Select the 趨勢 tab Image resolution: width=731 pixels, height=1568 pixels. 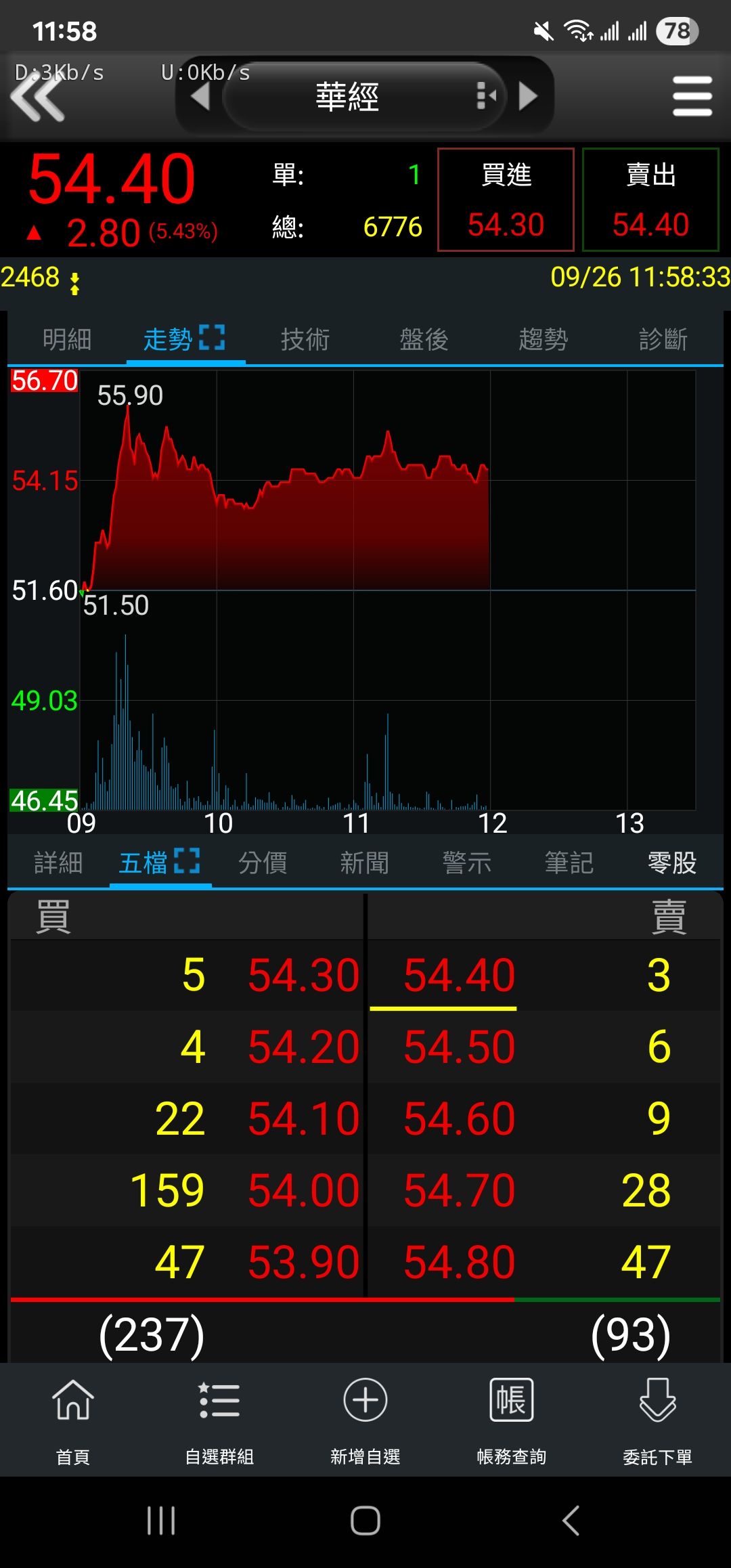coord(544,339)
